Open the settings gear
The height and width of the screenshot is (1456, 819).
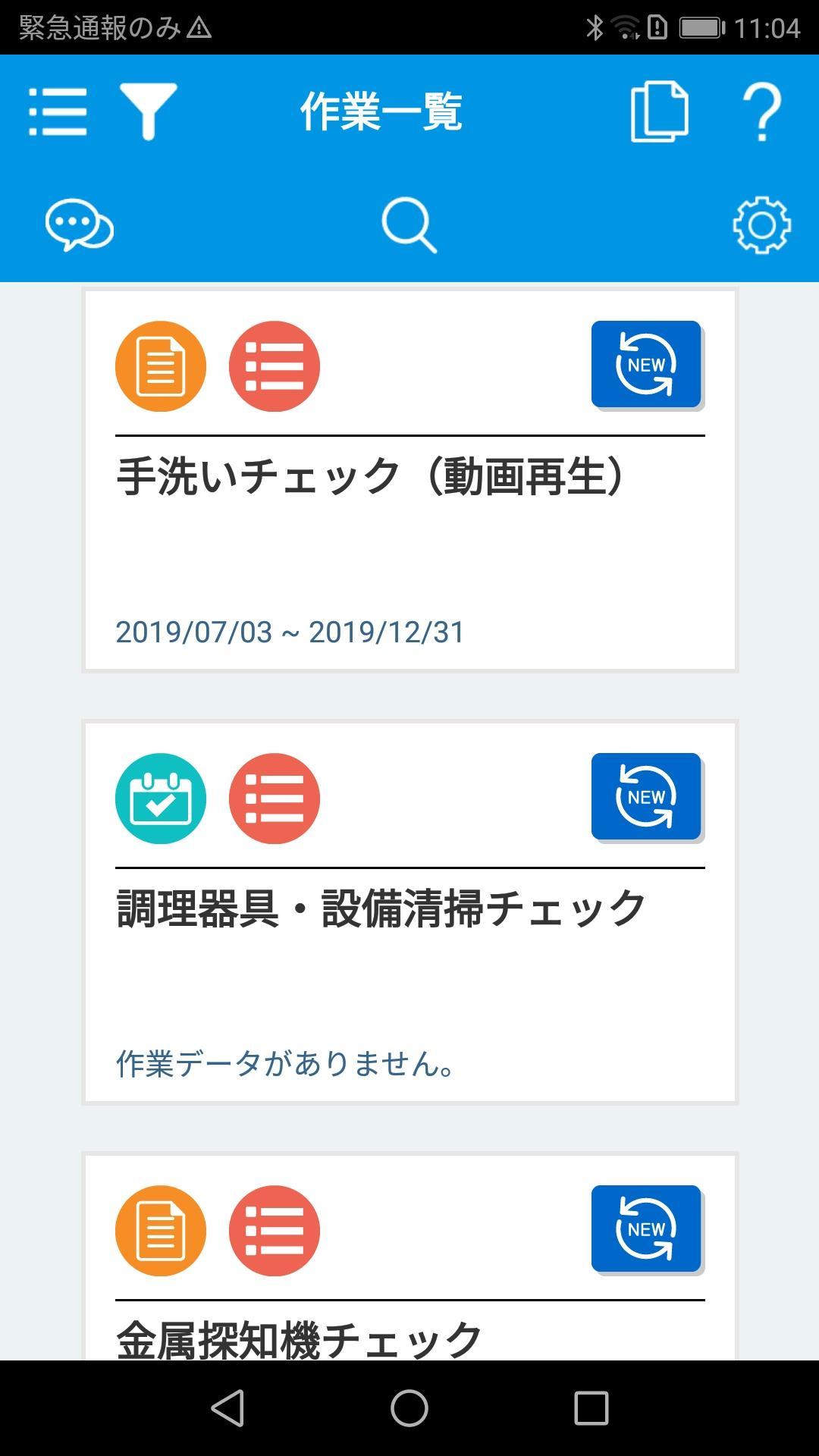pos(761,225)
